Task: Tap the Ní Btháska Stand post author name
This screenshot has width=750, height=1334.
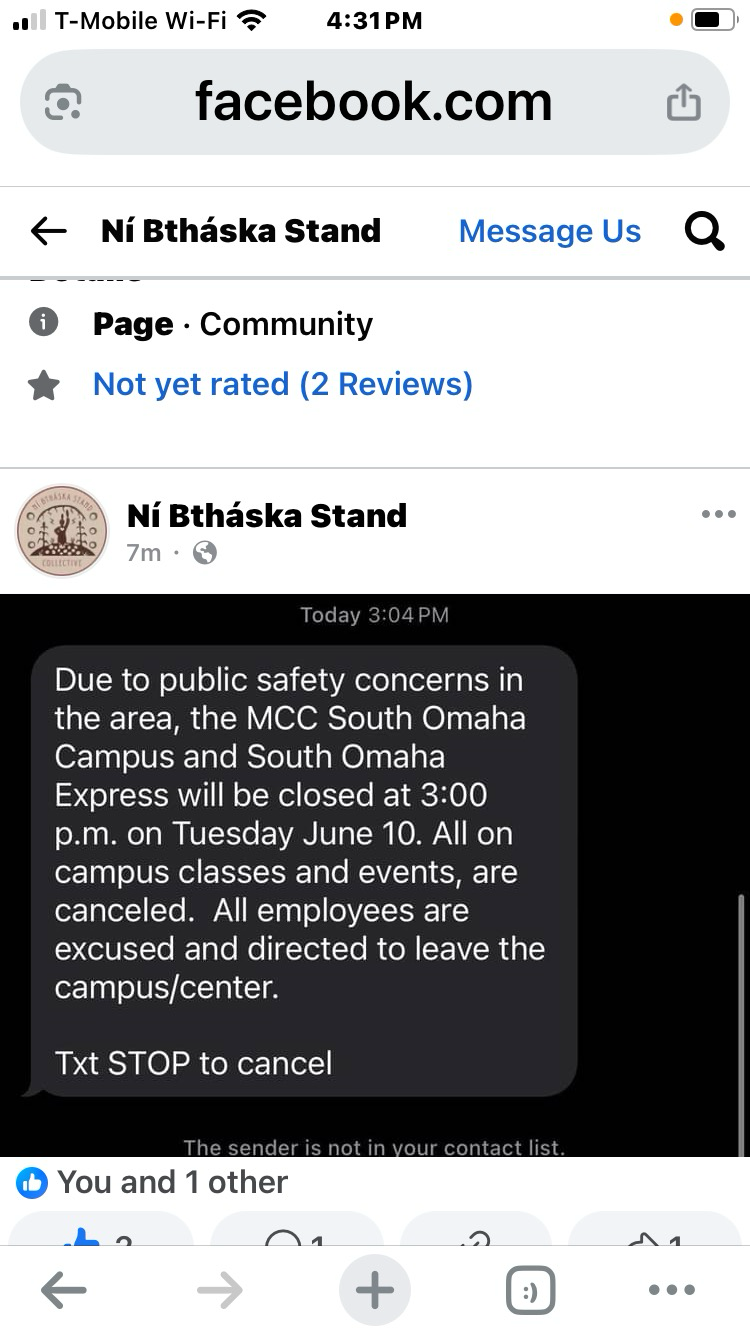Action: tap(267, 515)
